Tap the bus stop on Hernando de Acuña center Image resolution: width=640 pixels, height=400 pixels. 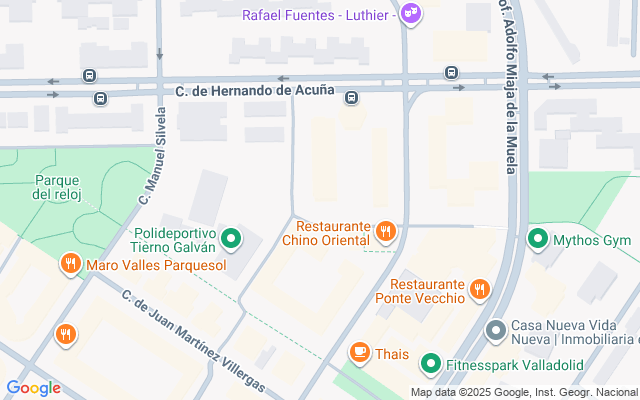[351, 97]
